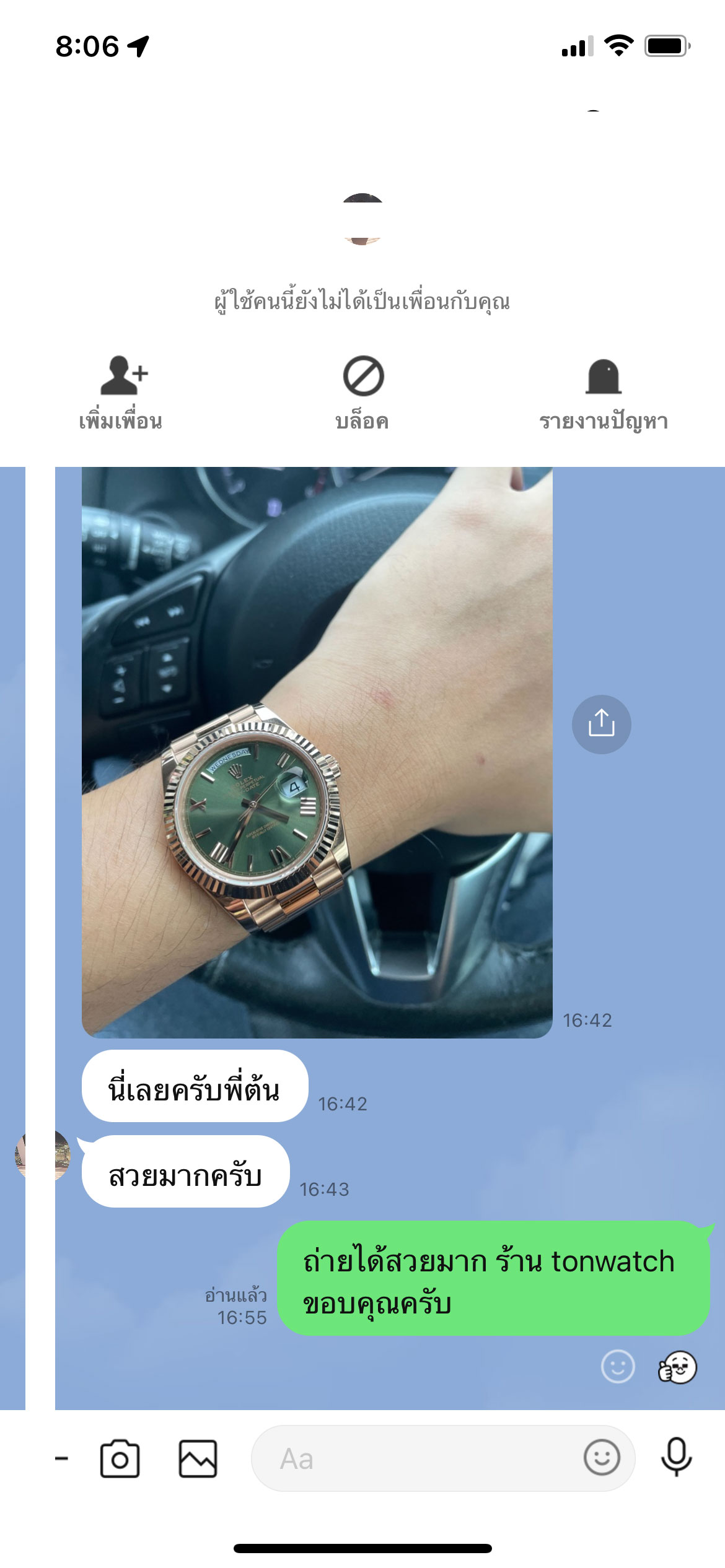Open the sticker and emoji picker
The width and height of the screenshot is (725, 1568).
coord(601,1458)
